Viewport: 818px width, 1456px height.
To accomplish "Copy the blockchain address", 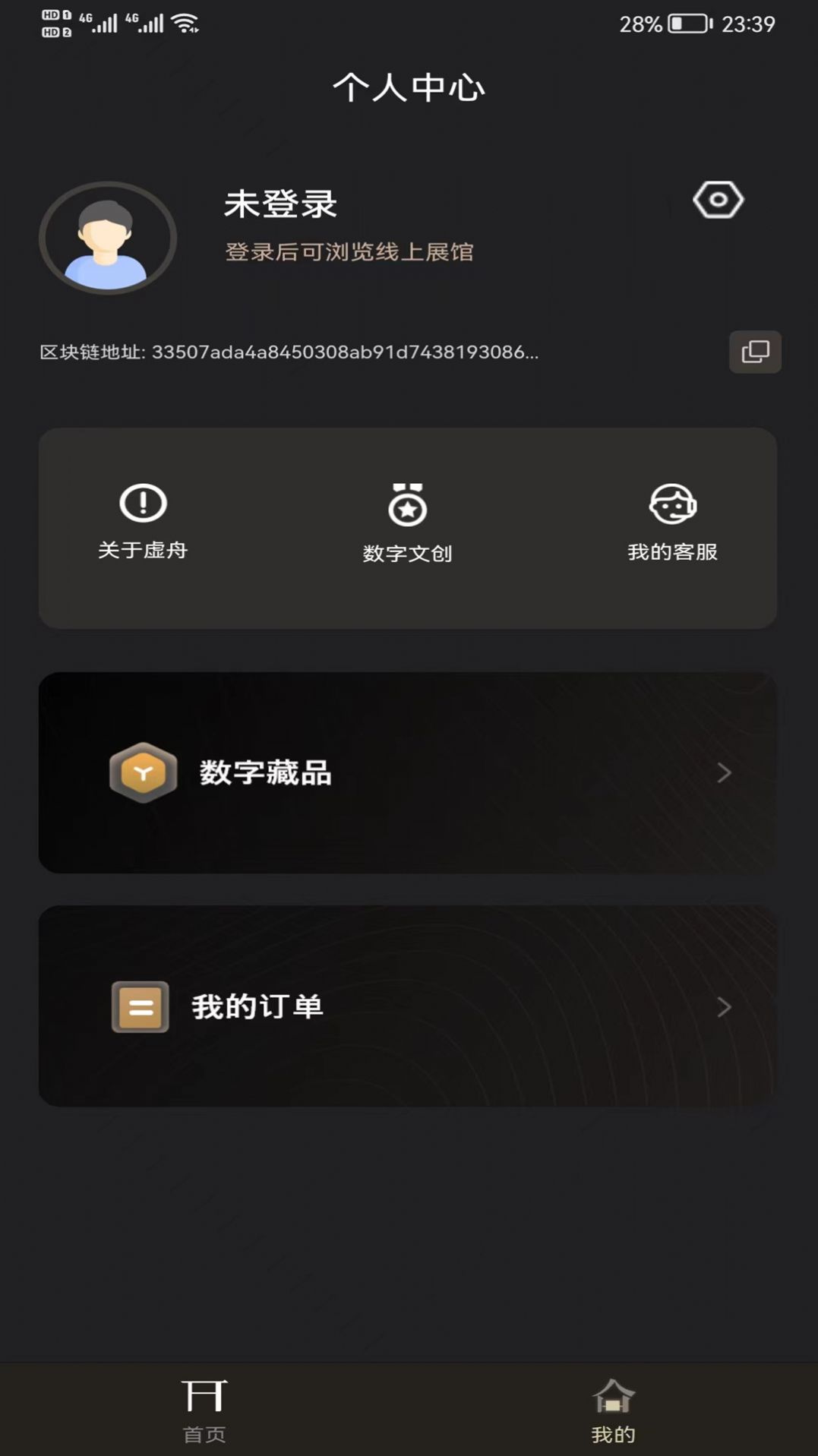I will [755, 352].
